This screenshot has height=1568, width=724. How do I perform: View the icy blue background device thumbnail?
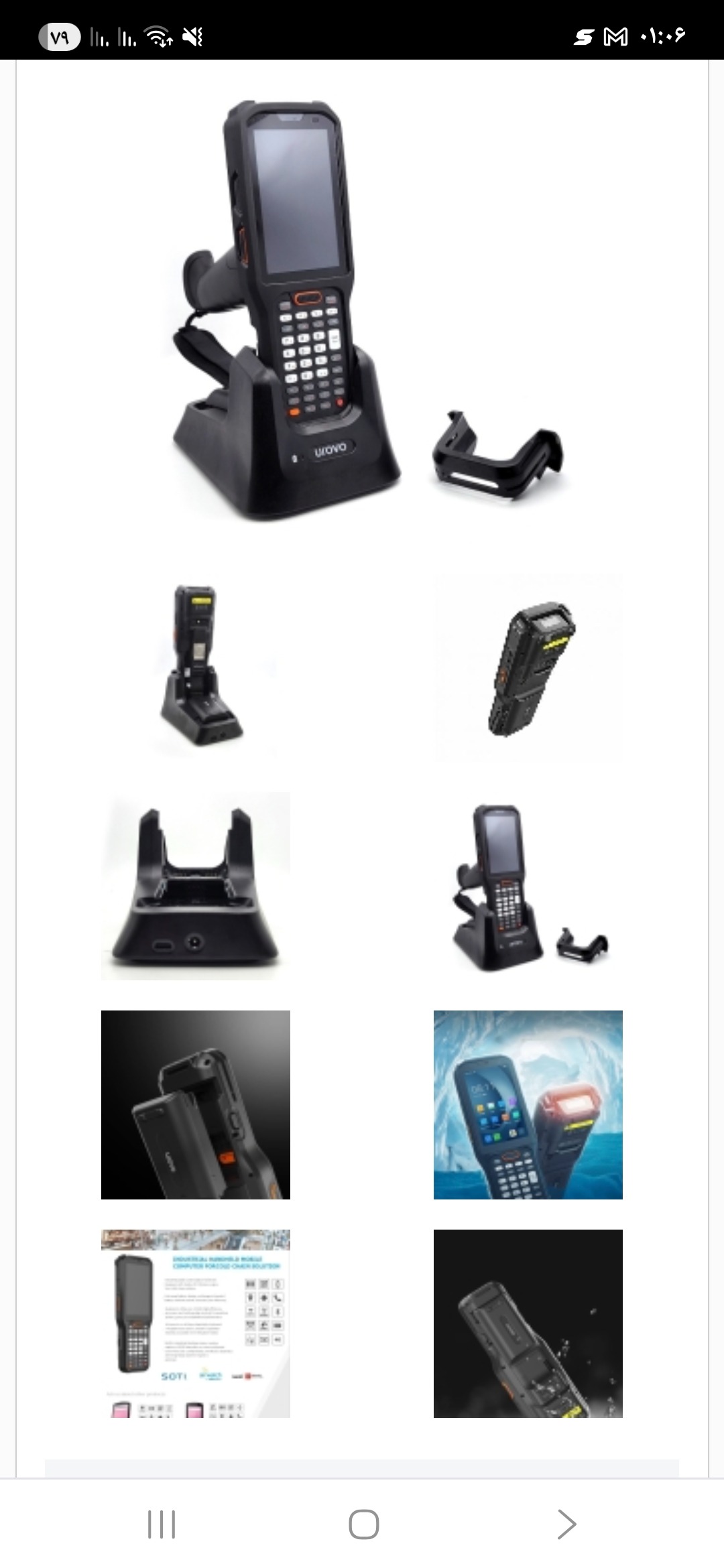(x=528, y=1105)
